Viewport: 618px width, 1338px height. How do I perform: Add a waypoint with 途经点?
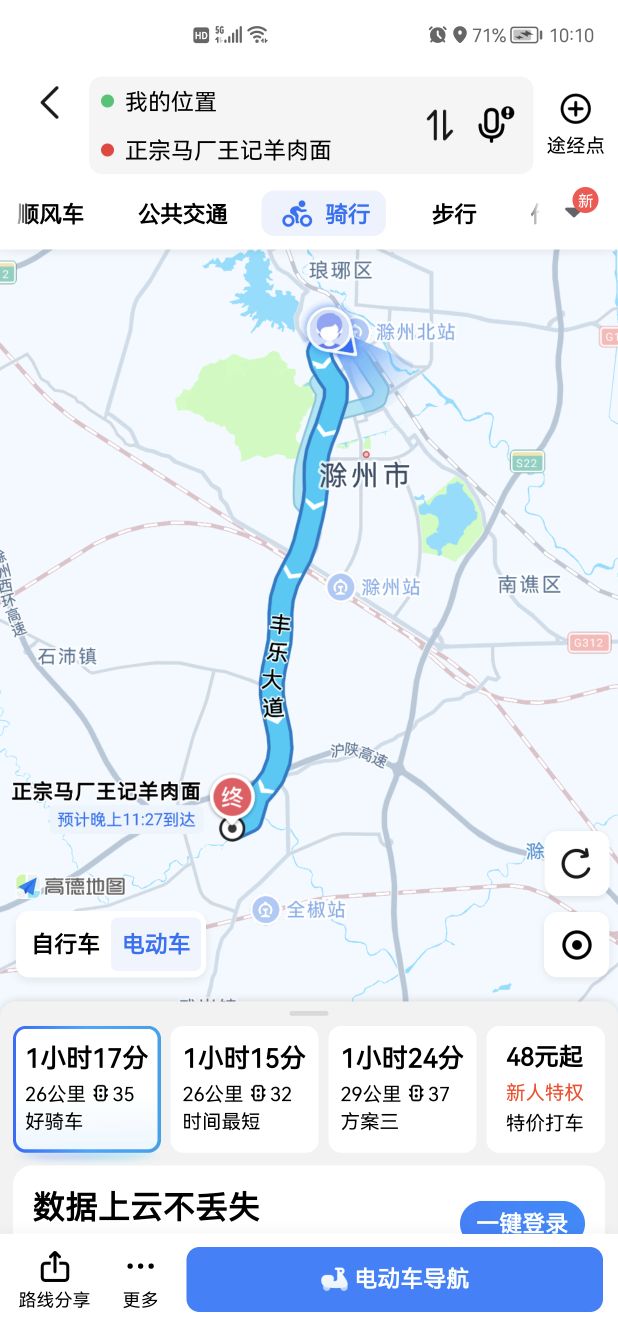pos(575,123)
